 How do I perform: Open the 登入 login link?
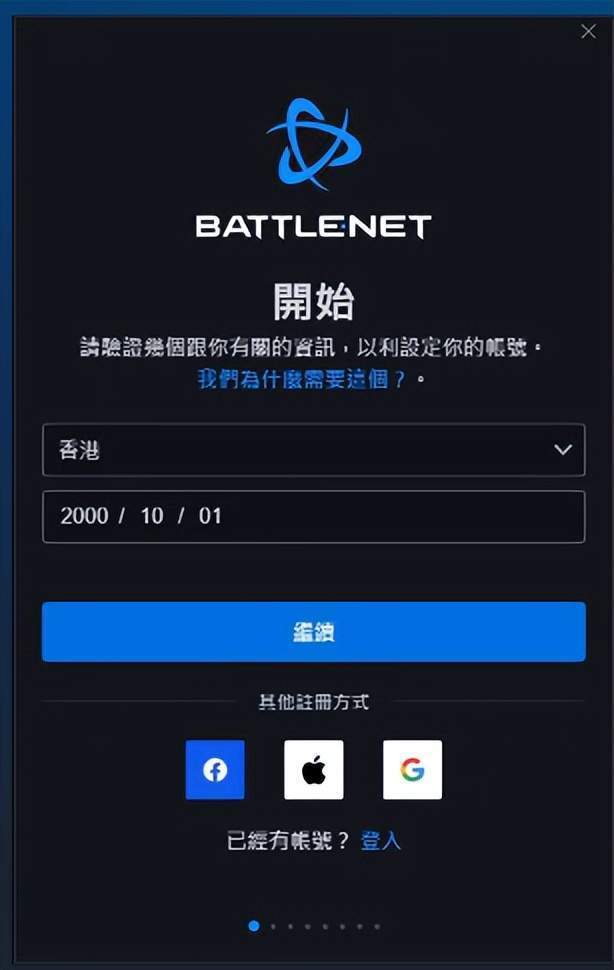pos(380,841)
